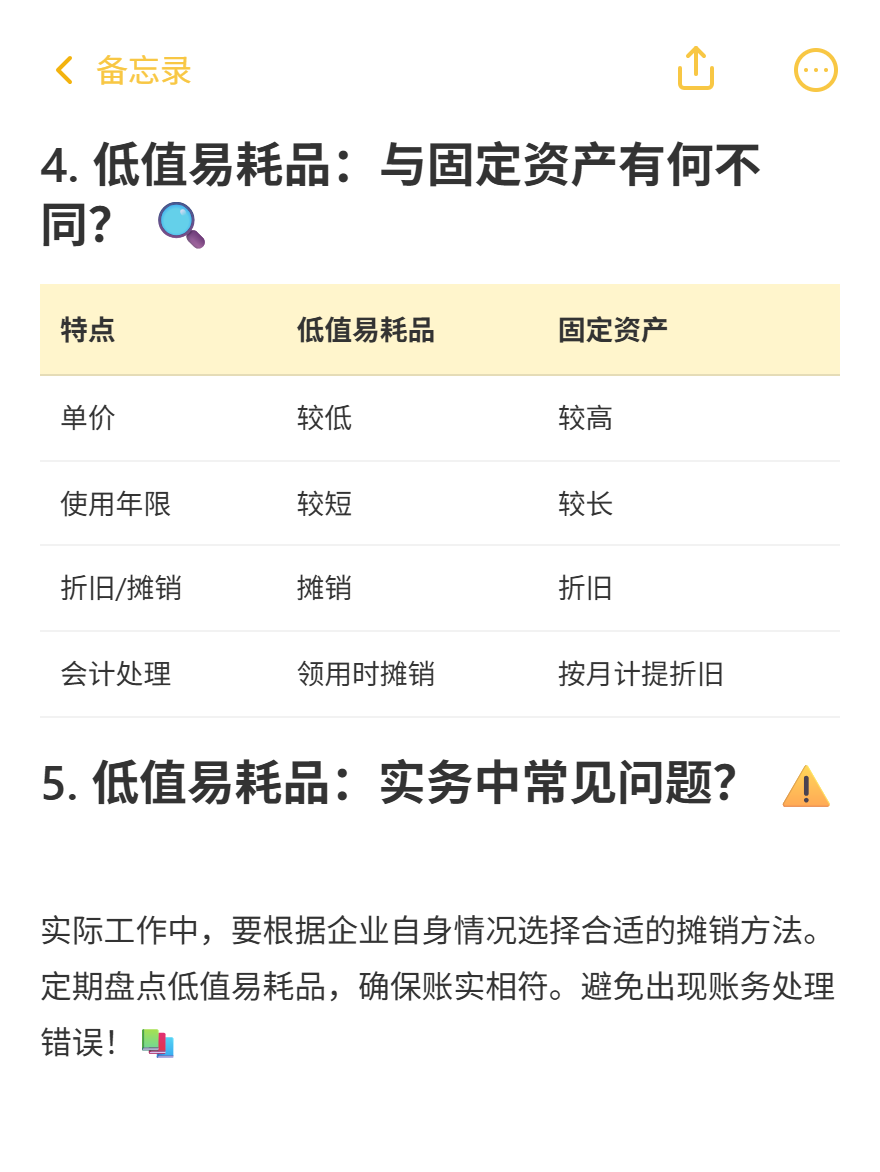This screenshot has width=880, height=1172.
Task: Go back to 备忘录 list
Action: 122,71
